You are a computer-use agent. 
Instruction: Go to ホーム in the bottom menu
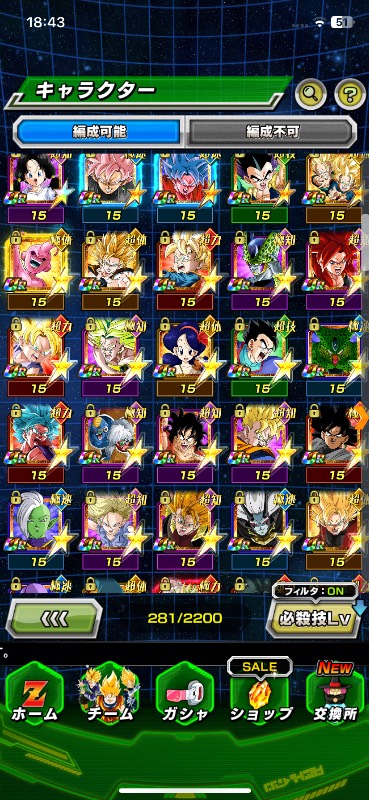click(35, 694)
